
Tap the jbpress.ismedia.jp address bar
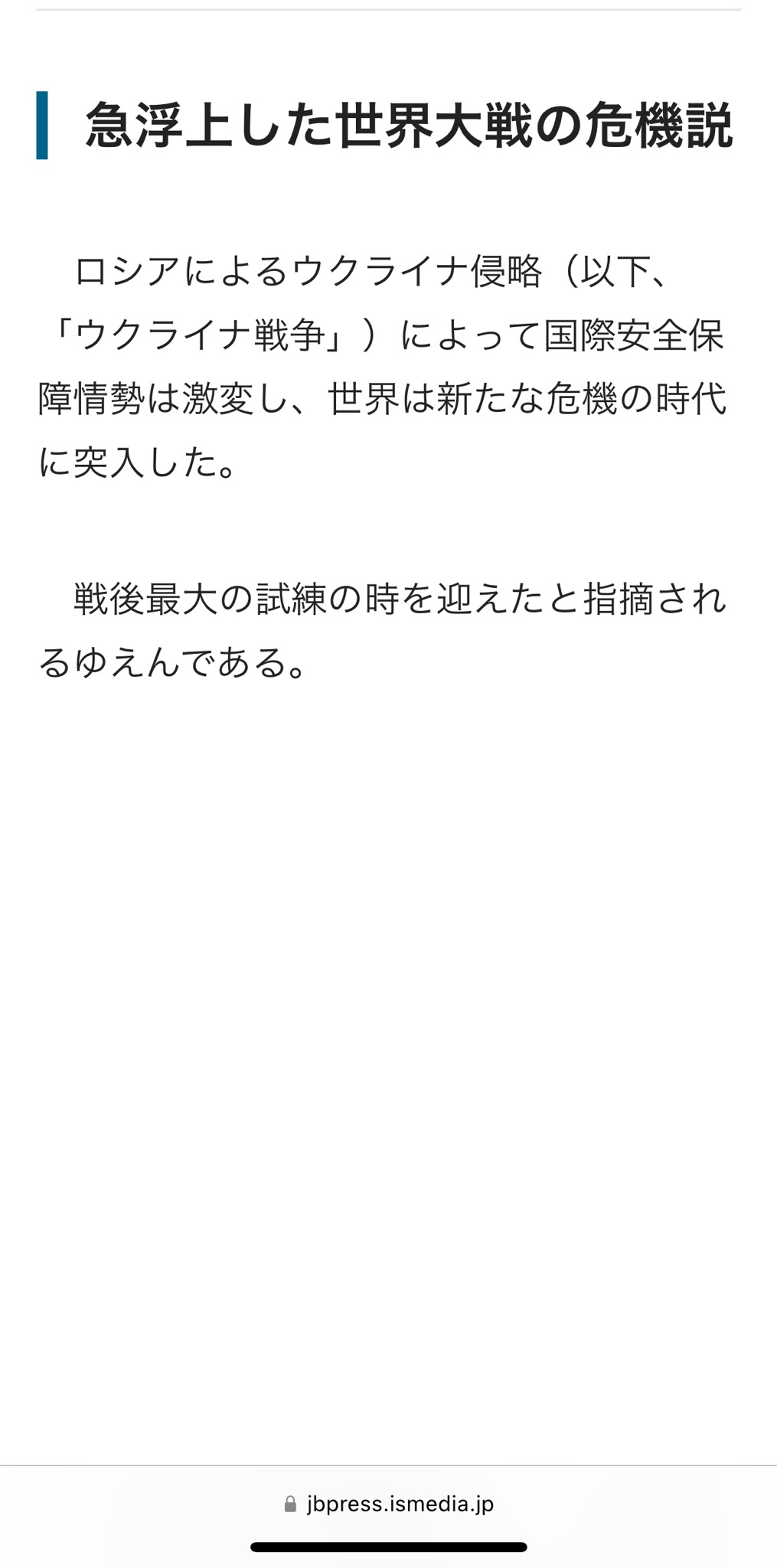(x=389, y=1504)
